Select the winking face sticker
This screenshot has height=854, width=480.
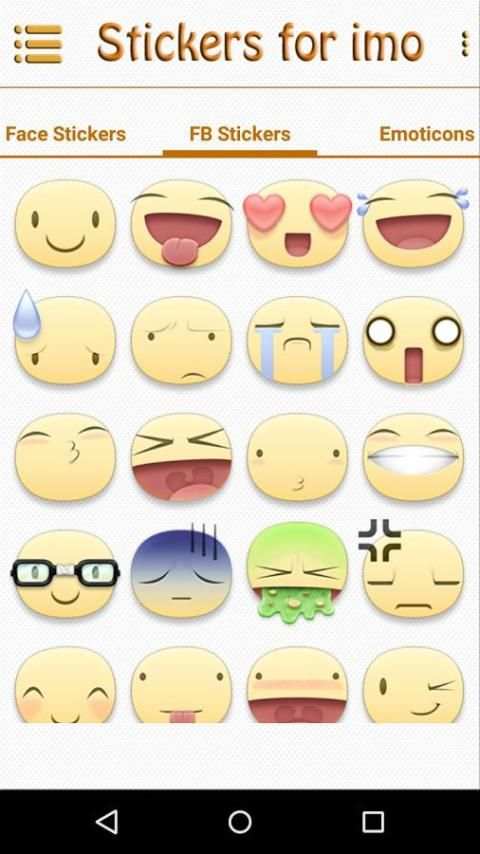[414, 685]
